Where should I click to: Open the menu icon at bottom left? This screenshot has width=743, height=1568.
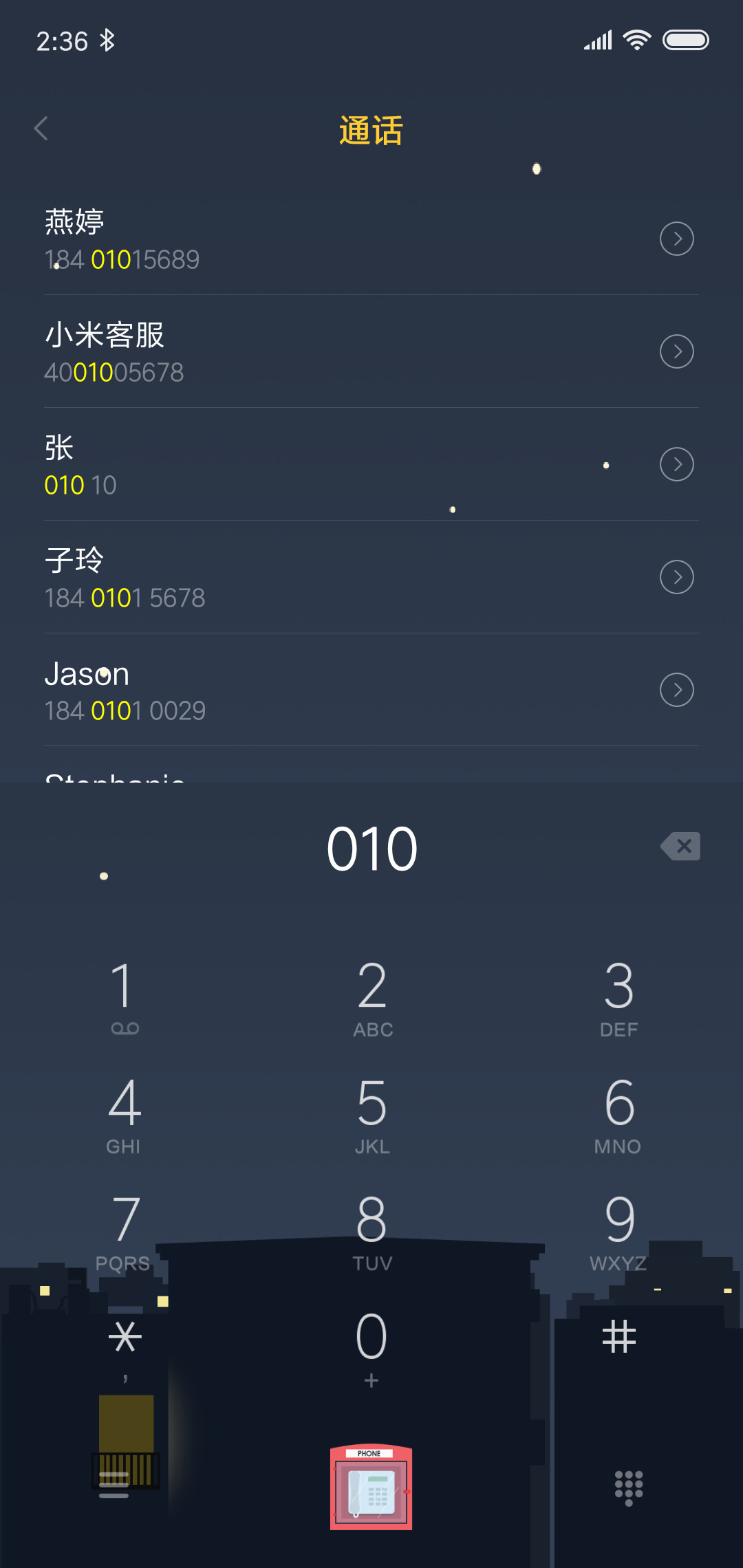114,1485
